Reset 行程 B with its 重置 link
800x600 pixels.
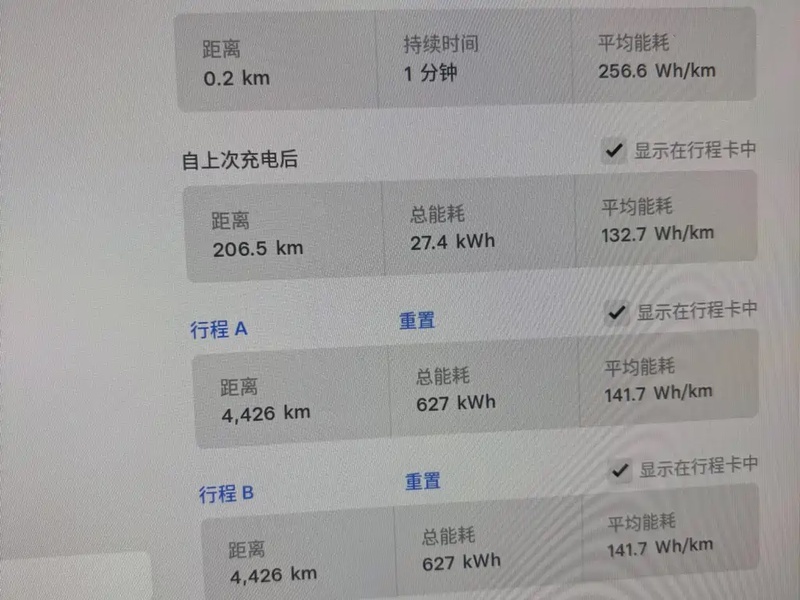tap(422, 481)
